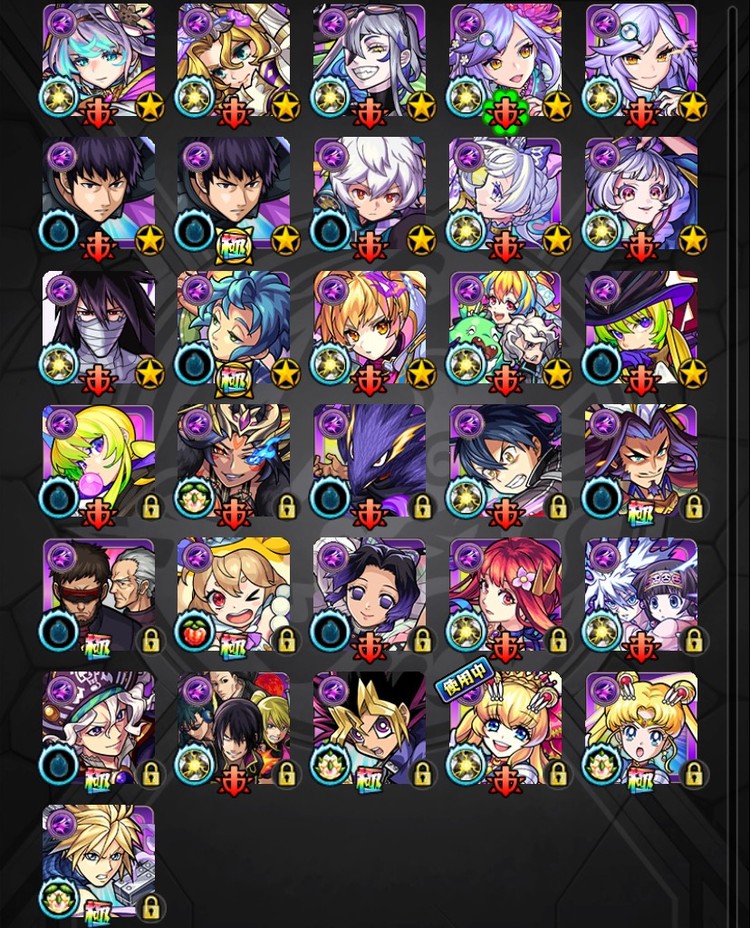Select the red-haired girl with flower hairpin
Screen dimensions: 750x928
click(505, 594)
